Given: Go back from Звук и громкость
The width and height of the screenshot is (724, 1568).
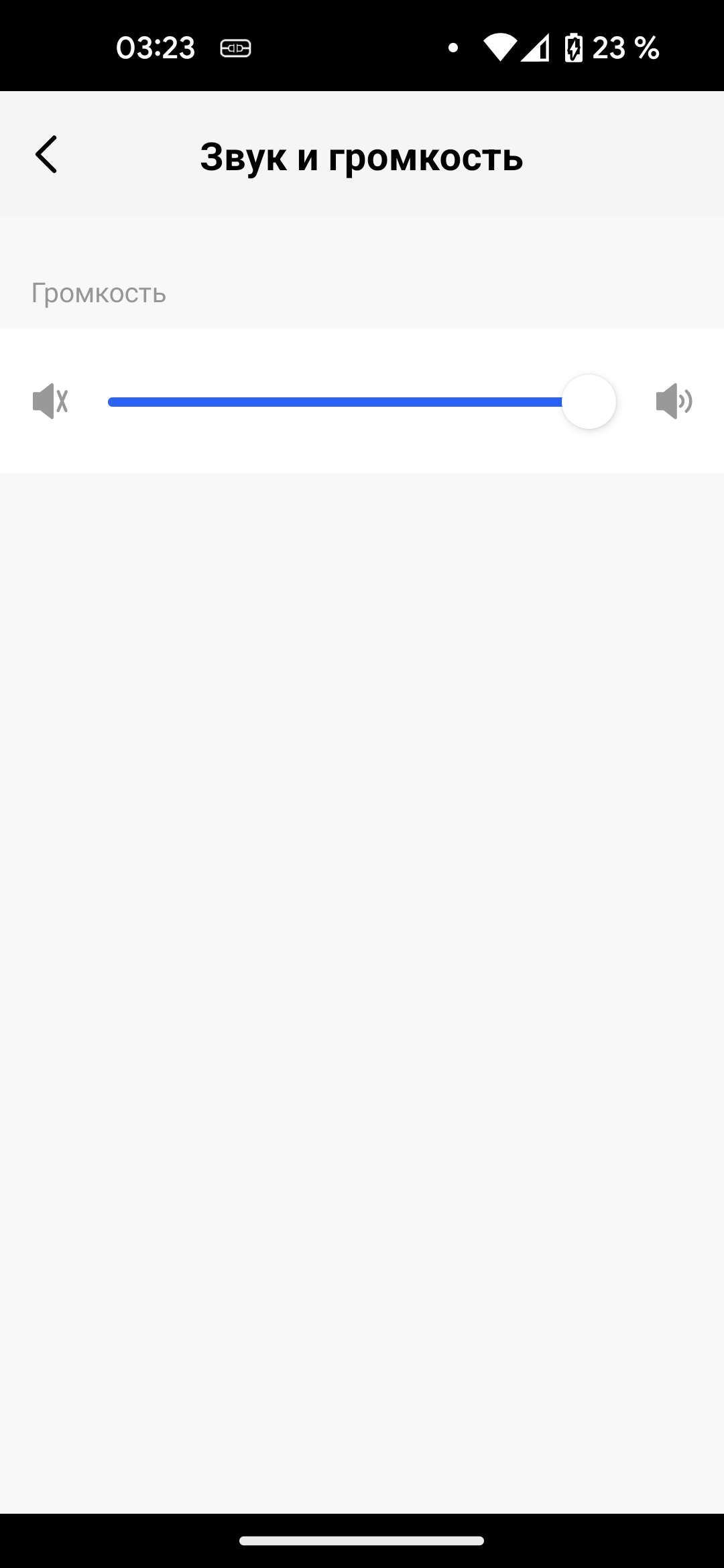Looking at the screenshot, I should (46, 155).
